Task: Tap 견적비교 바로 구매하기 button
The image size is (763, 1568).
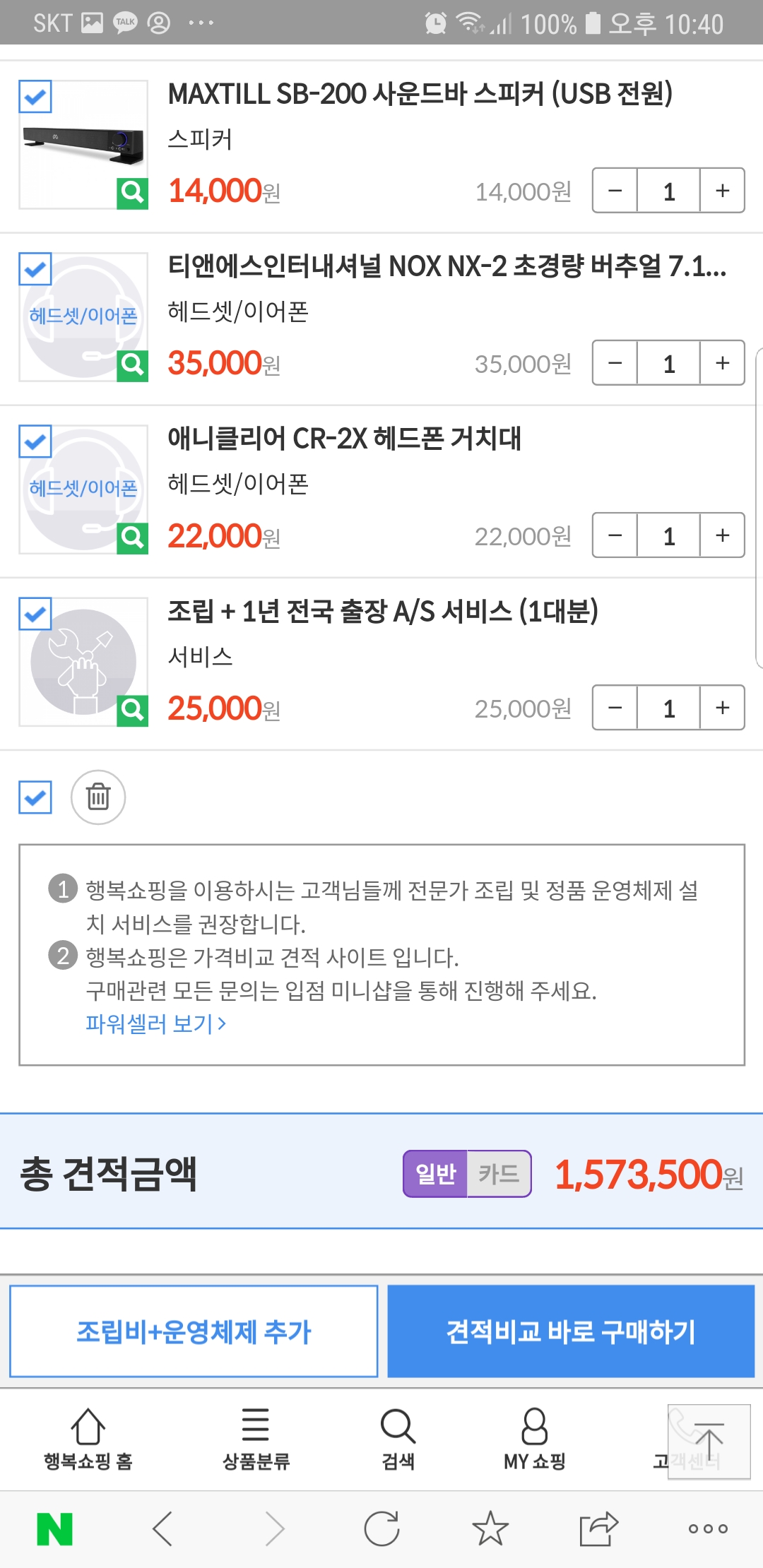Action: coord(571,1331)
